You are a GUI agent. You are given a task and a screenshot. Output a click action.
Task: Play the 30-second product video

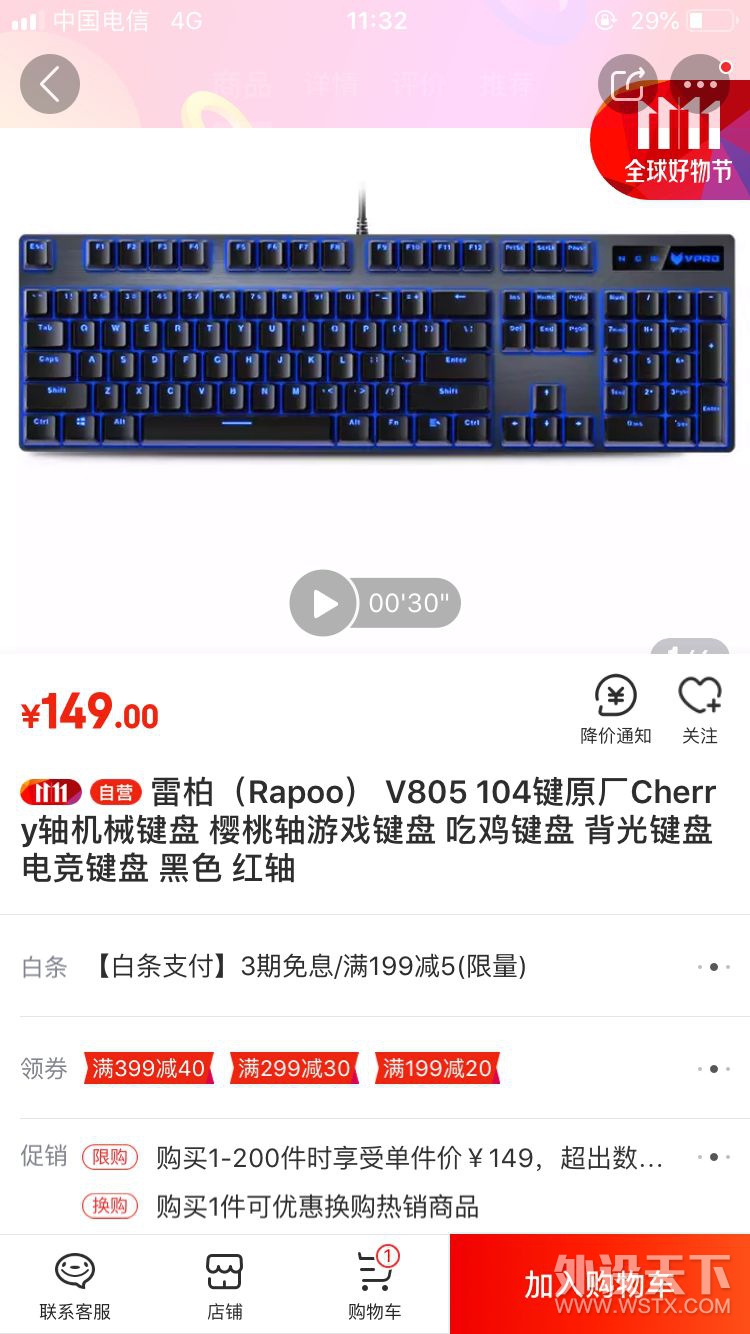[324, 603]
